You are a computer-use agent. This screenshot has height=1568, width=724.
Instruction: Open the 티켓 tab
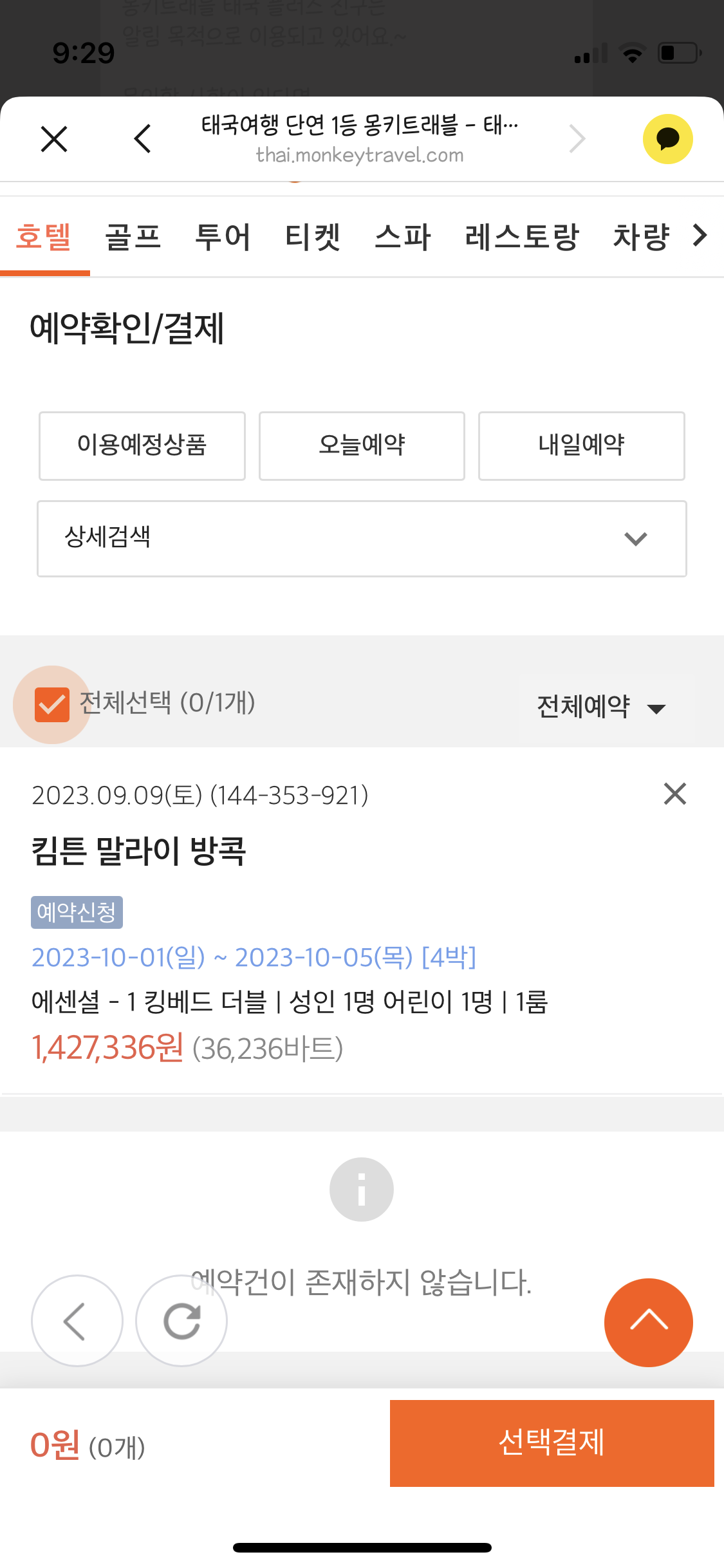pyautogui.click(x=313, y=237)
